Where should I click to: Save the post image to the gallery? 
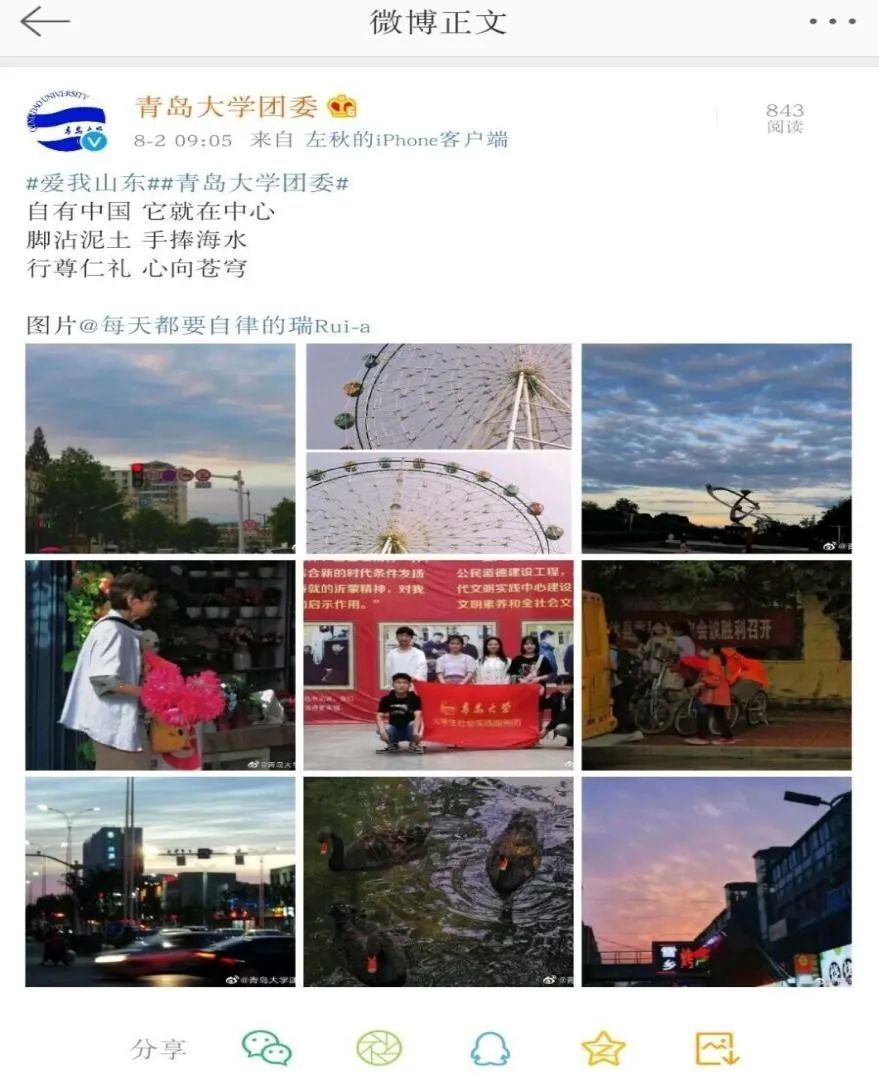click(x=717, y=1048)
